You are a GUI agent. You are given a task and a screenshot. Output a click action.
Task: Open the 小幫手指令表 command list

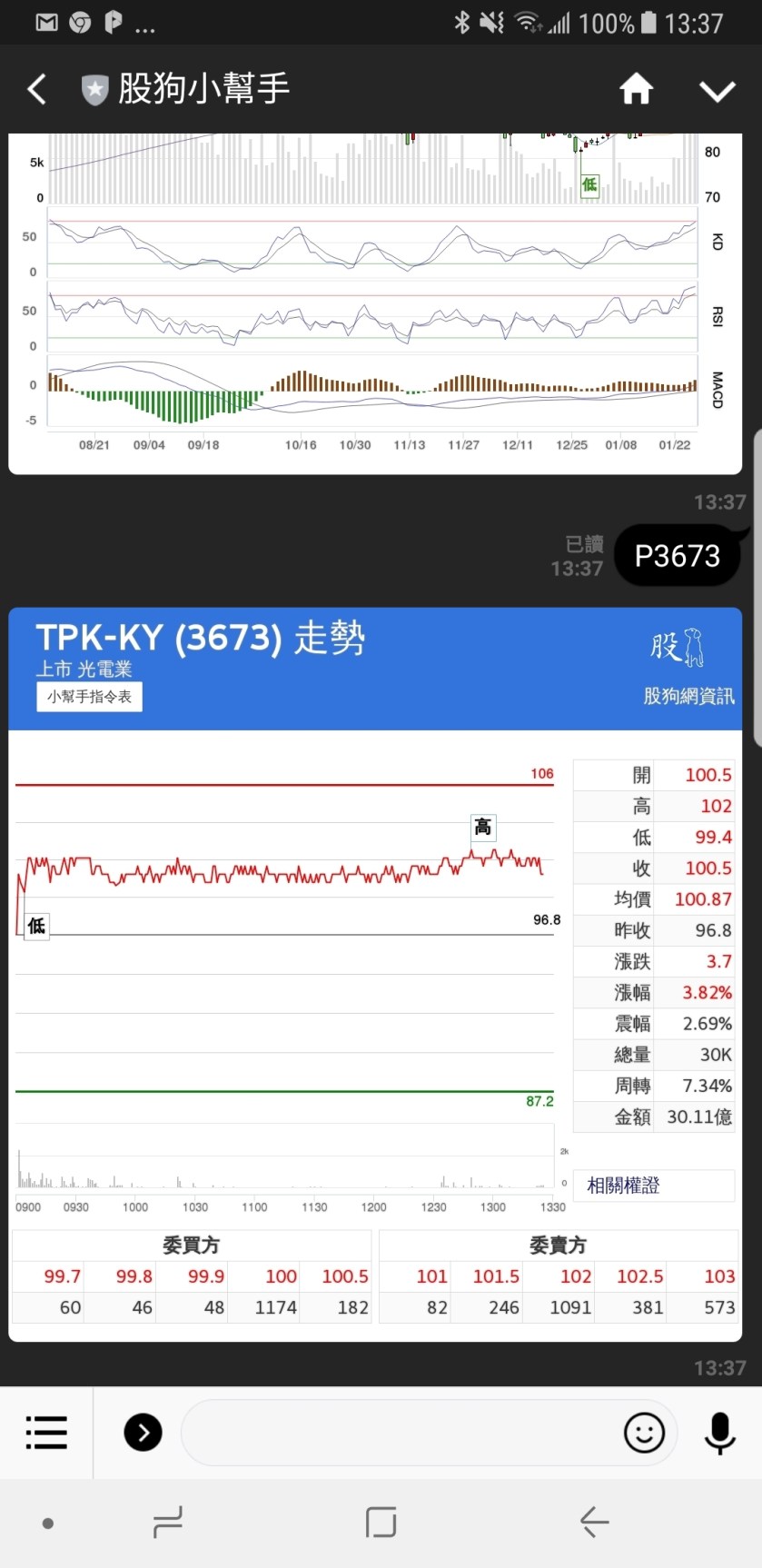[x=90, y=697]
